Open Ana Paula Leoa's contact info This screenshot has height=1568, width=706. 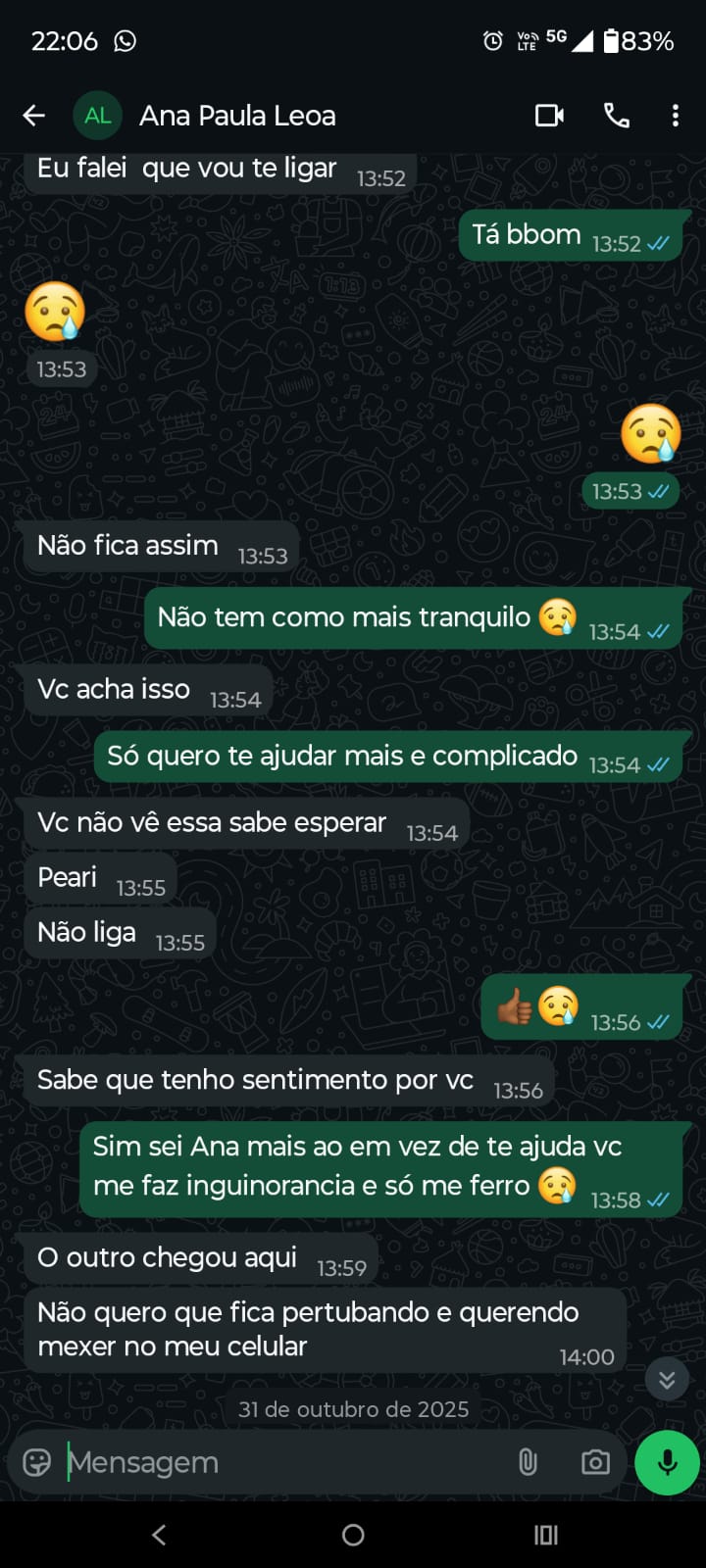pos(237,116)
